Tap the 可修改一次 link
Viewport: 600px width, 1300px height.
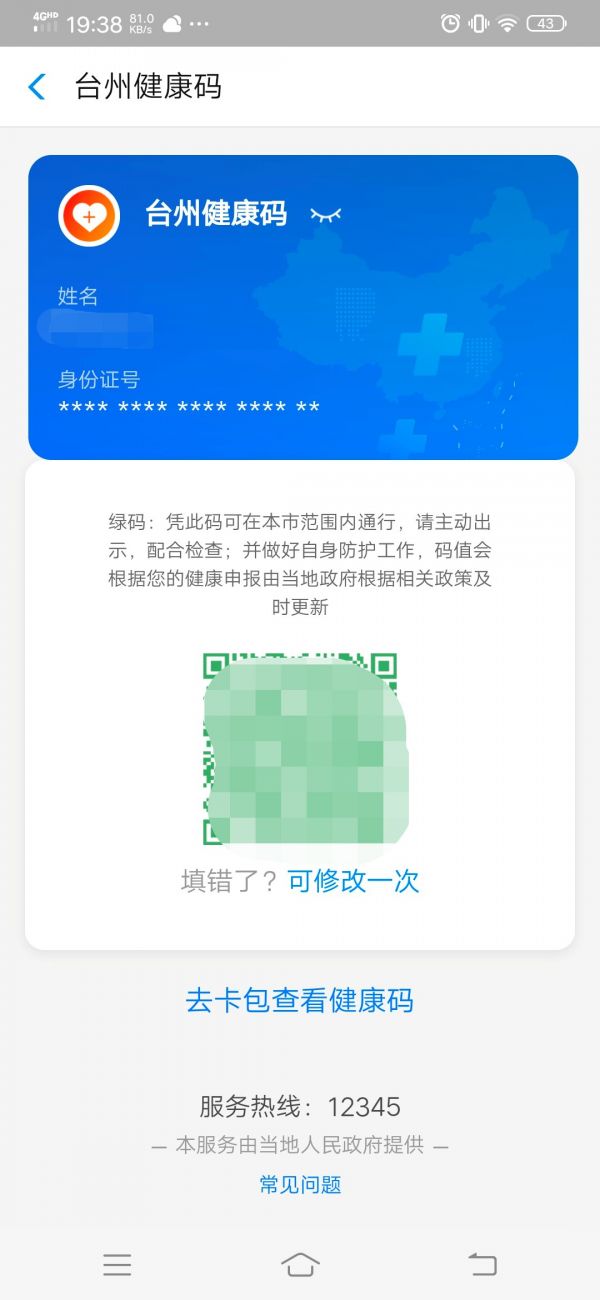click(354, 881)
